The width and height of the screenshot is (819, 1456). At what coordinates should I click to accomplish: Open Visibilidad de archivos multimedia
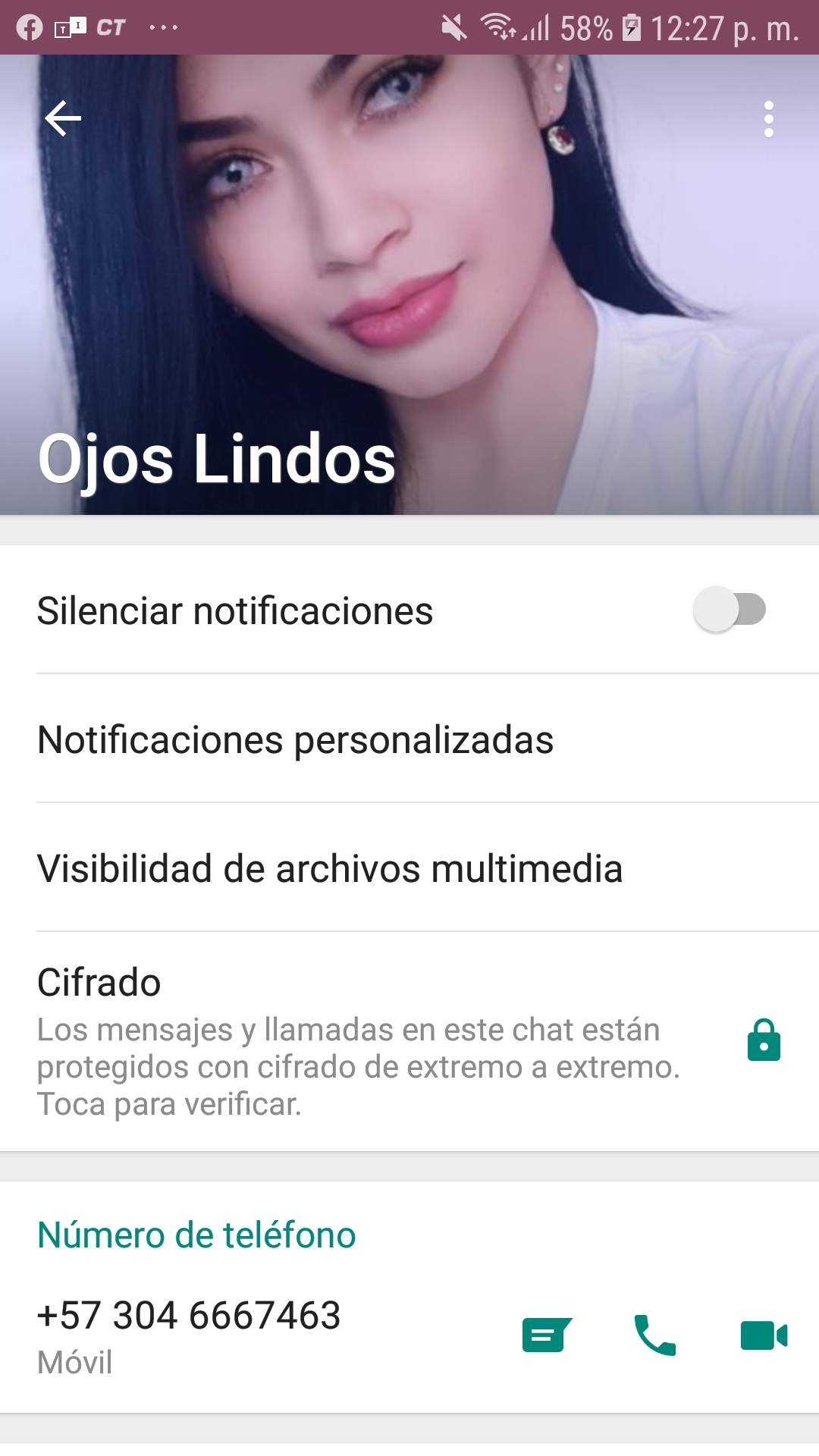click(x=409, y=868)
